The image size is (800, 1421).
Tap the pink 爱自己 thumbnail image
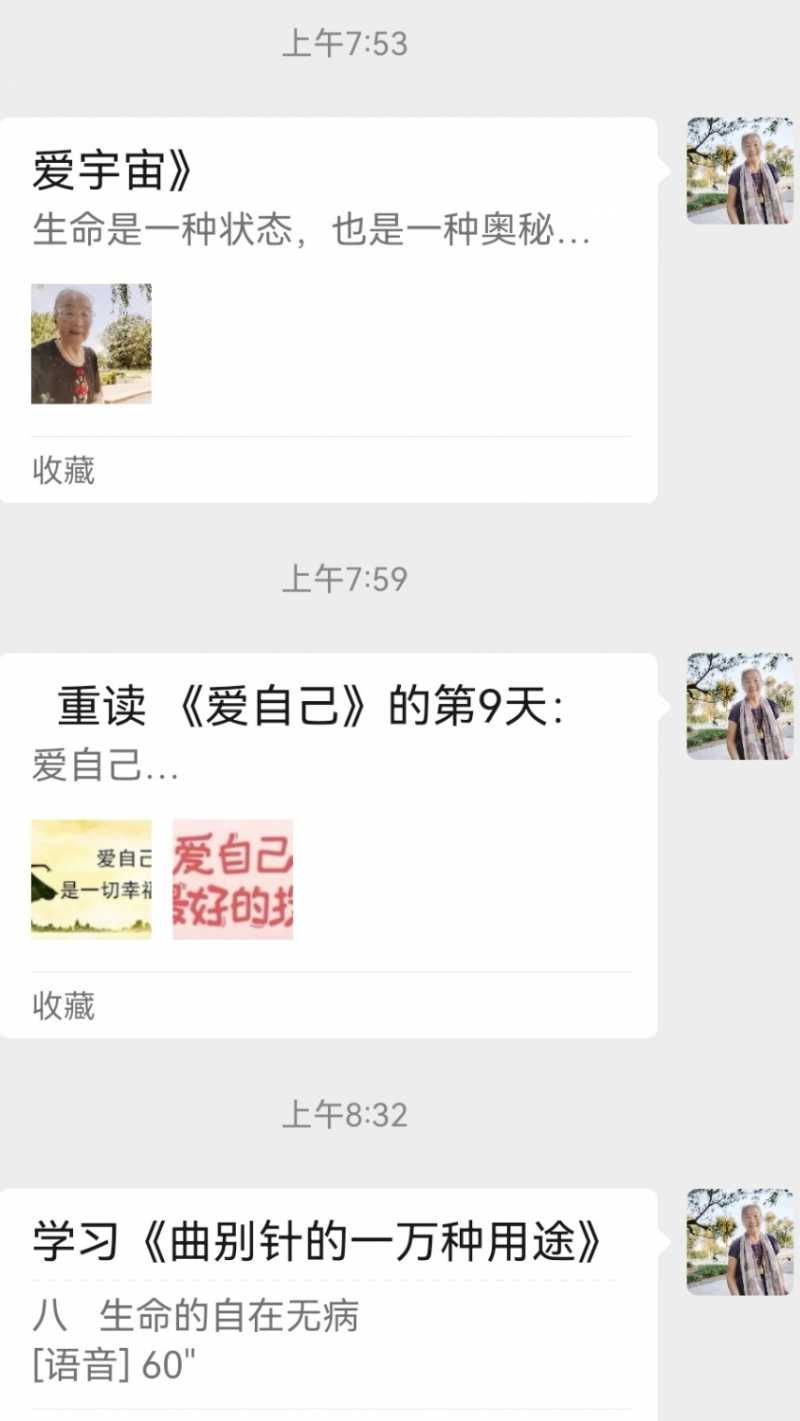232,878
